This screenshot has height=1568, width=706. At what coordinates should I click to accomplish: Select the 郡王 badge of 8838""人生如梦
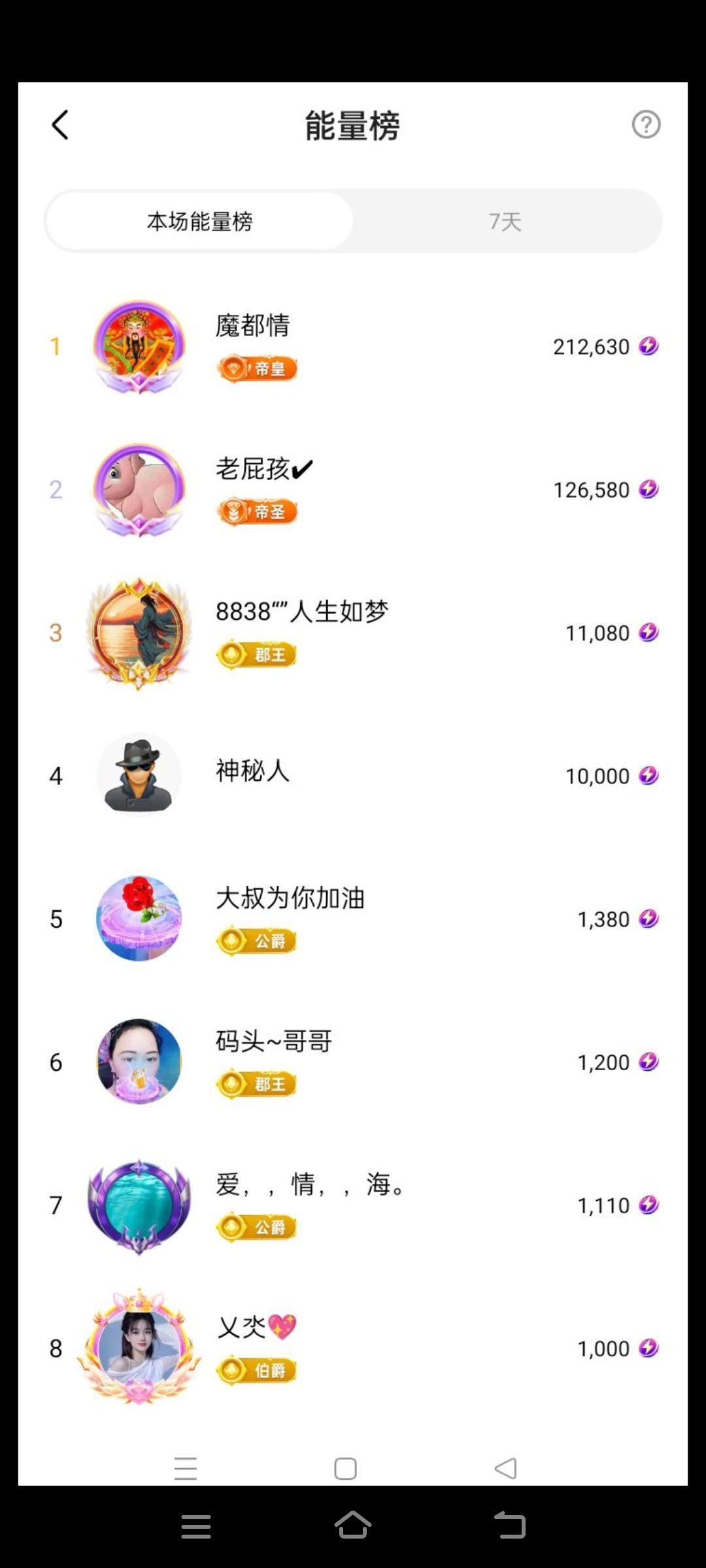(x=256, y=653)
